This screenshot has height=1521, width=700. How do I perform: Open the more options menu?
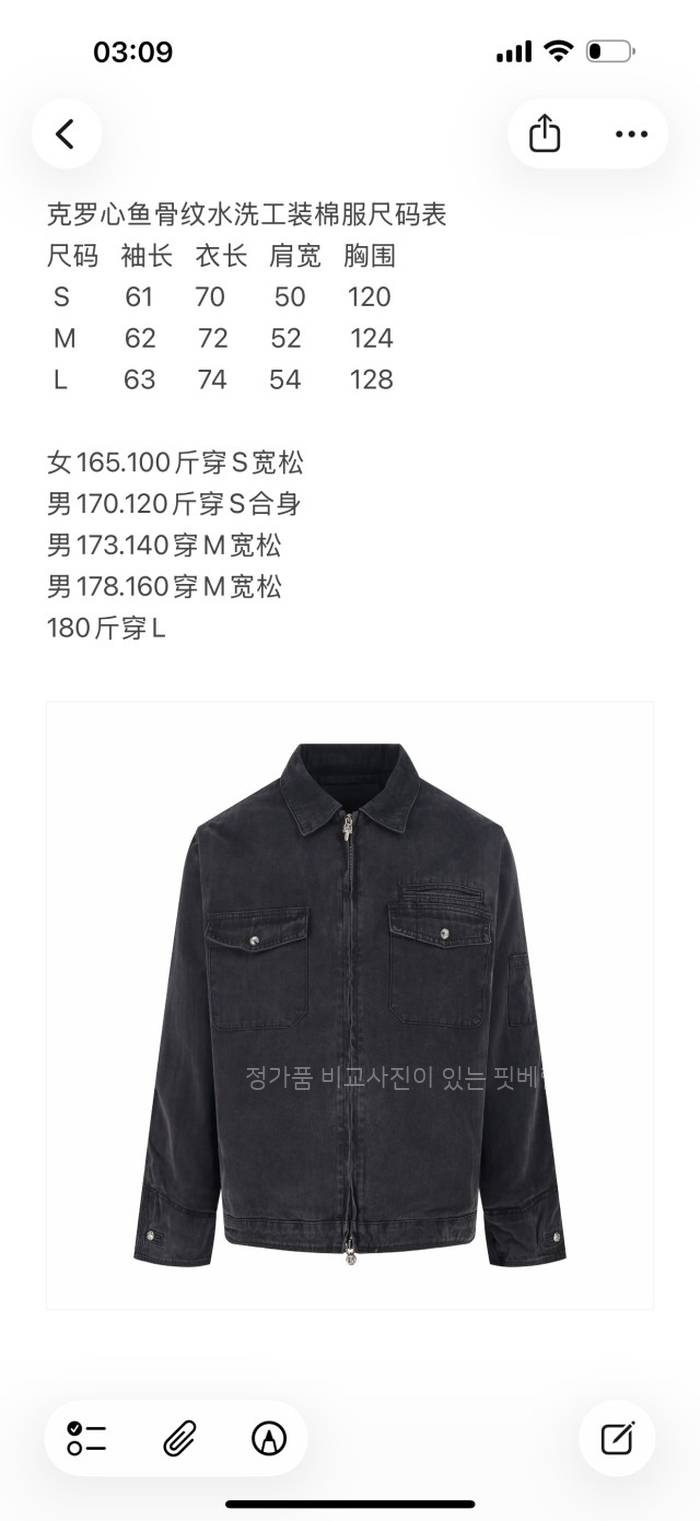click(631, 134)
